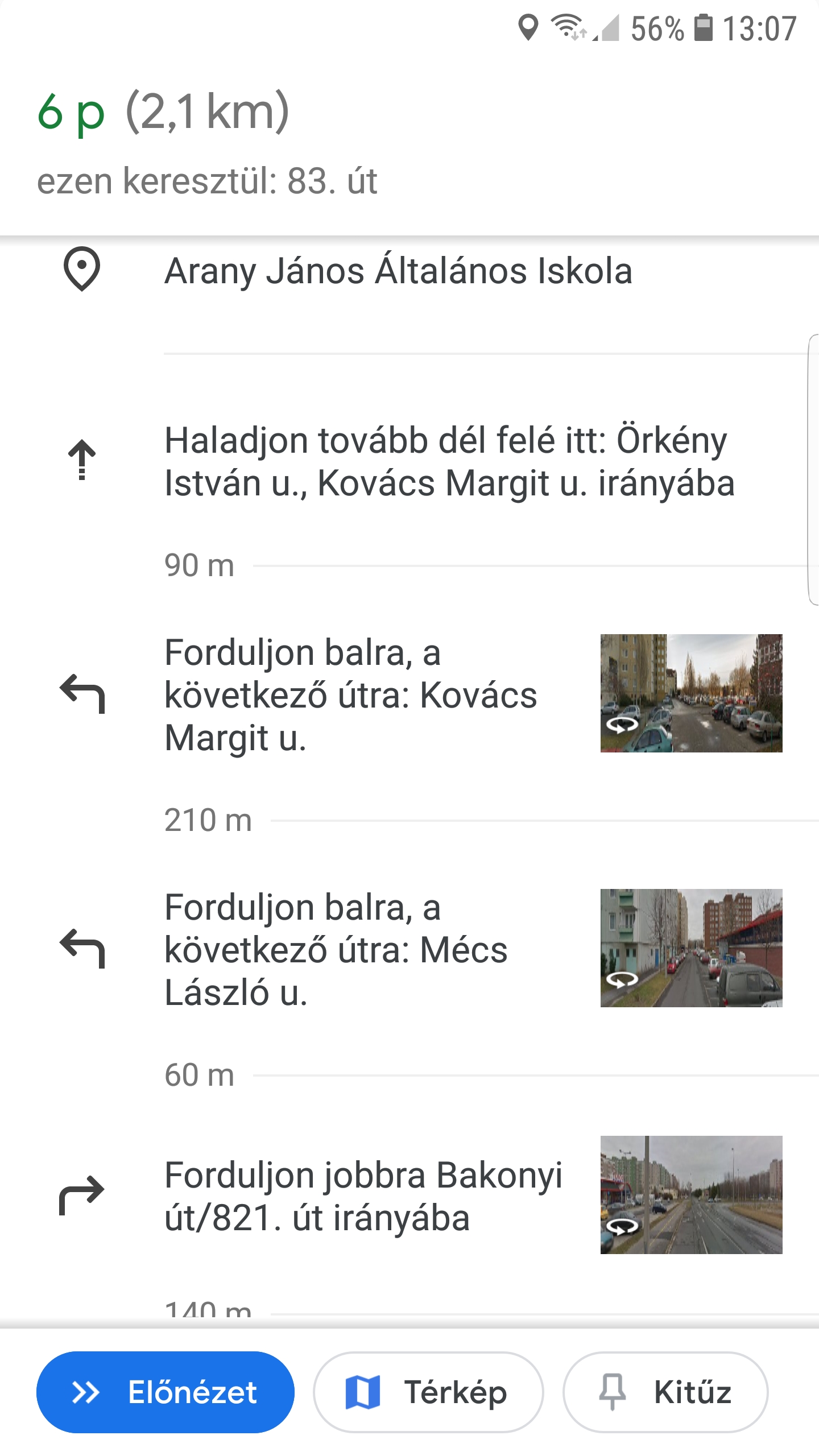The width and height of the screenshot is (819, 1456).
Task: Open Street View photo for Kovács Margit u.
Action: pyautogui.click(x=691, y=693)
